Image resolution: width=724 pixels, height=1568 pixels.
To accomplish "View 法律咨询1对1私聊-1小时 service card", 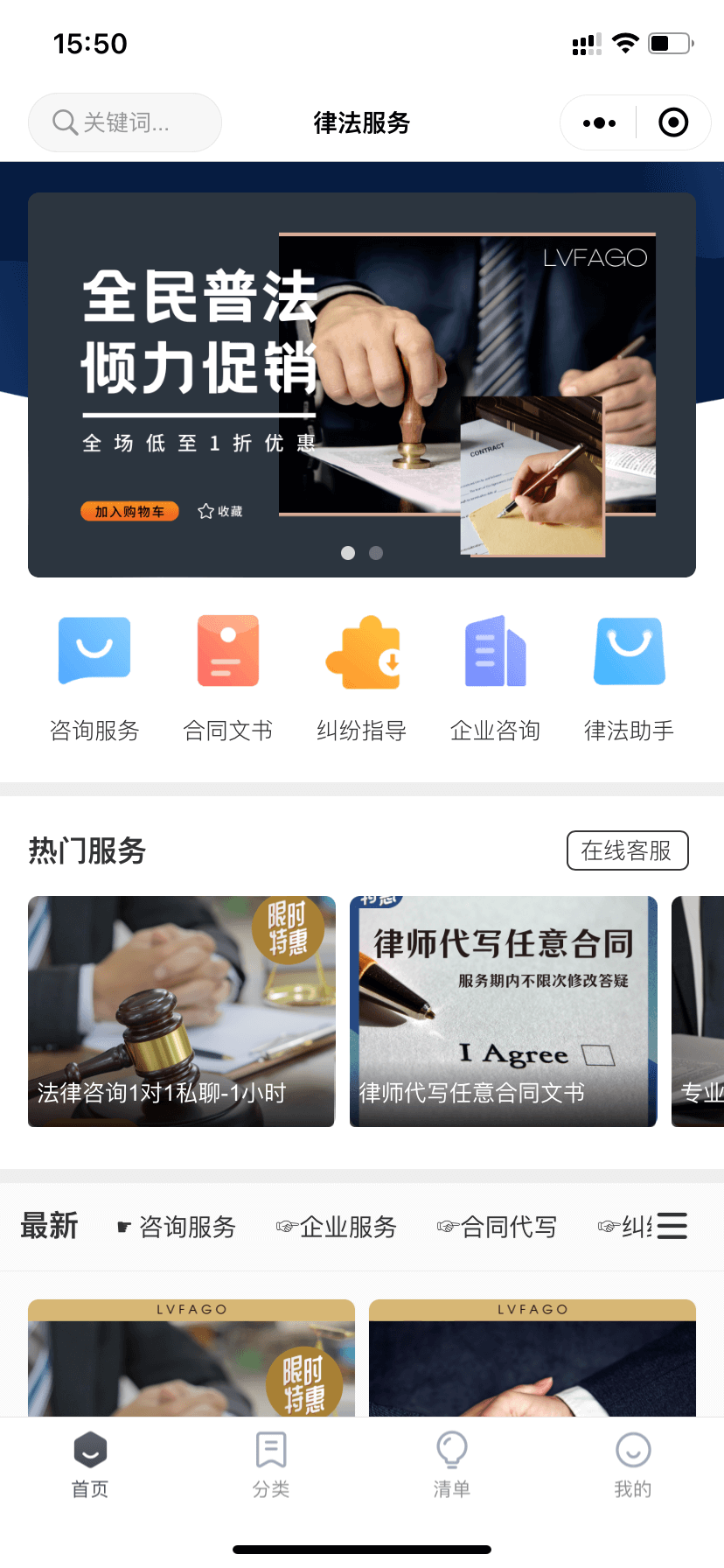I will click(181, 1011).
